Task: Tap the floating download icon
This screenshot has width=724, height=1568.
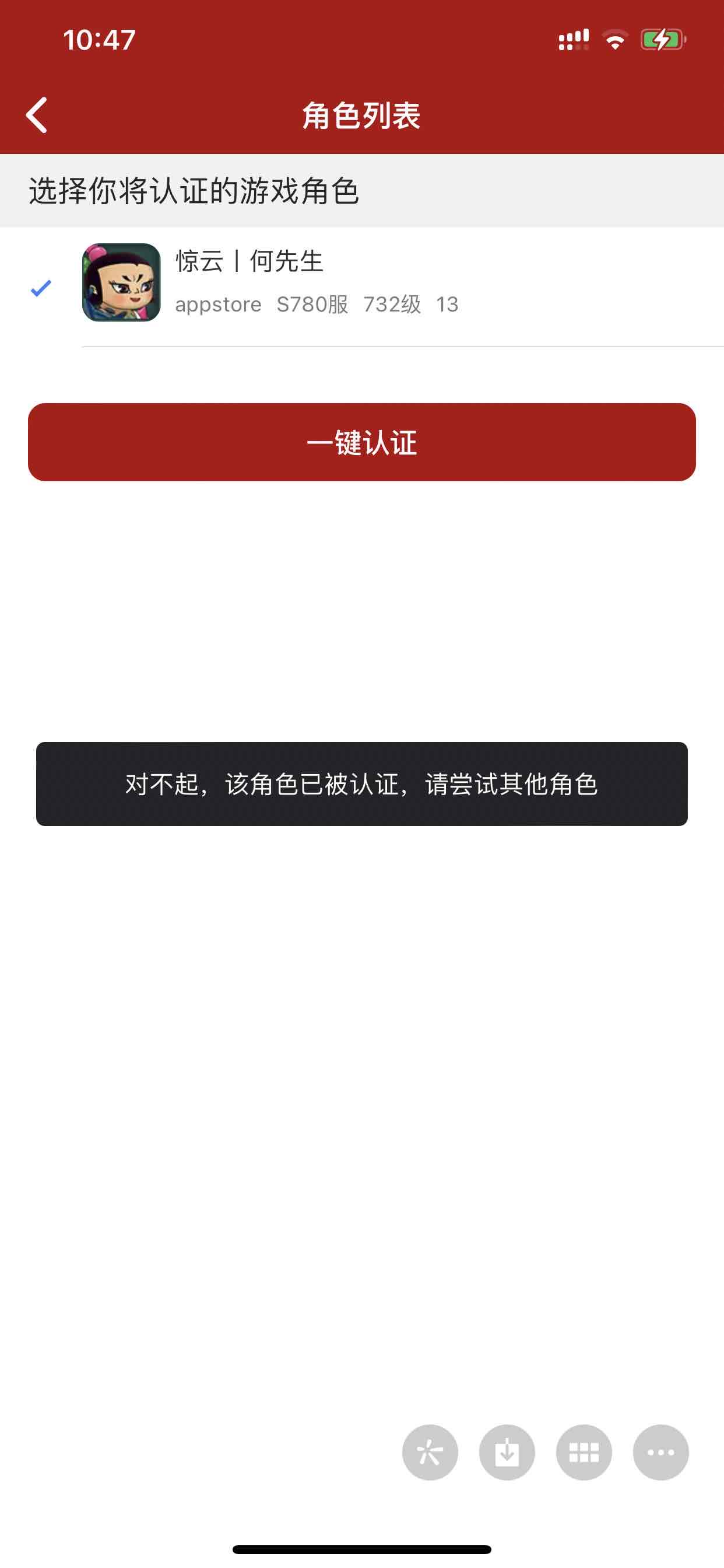Action: click(x=507, y=1452)
